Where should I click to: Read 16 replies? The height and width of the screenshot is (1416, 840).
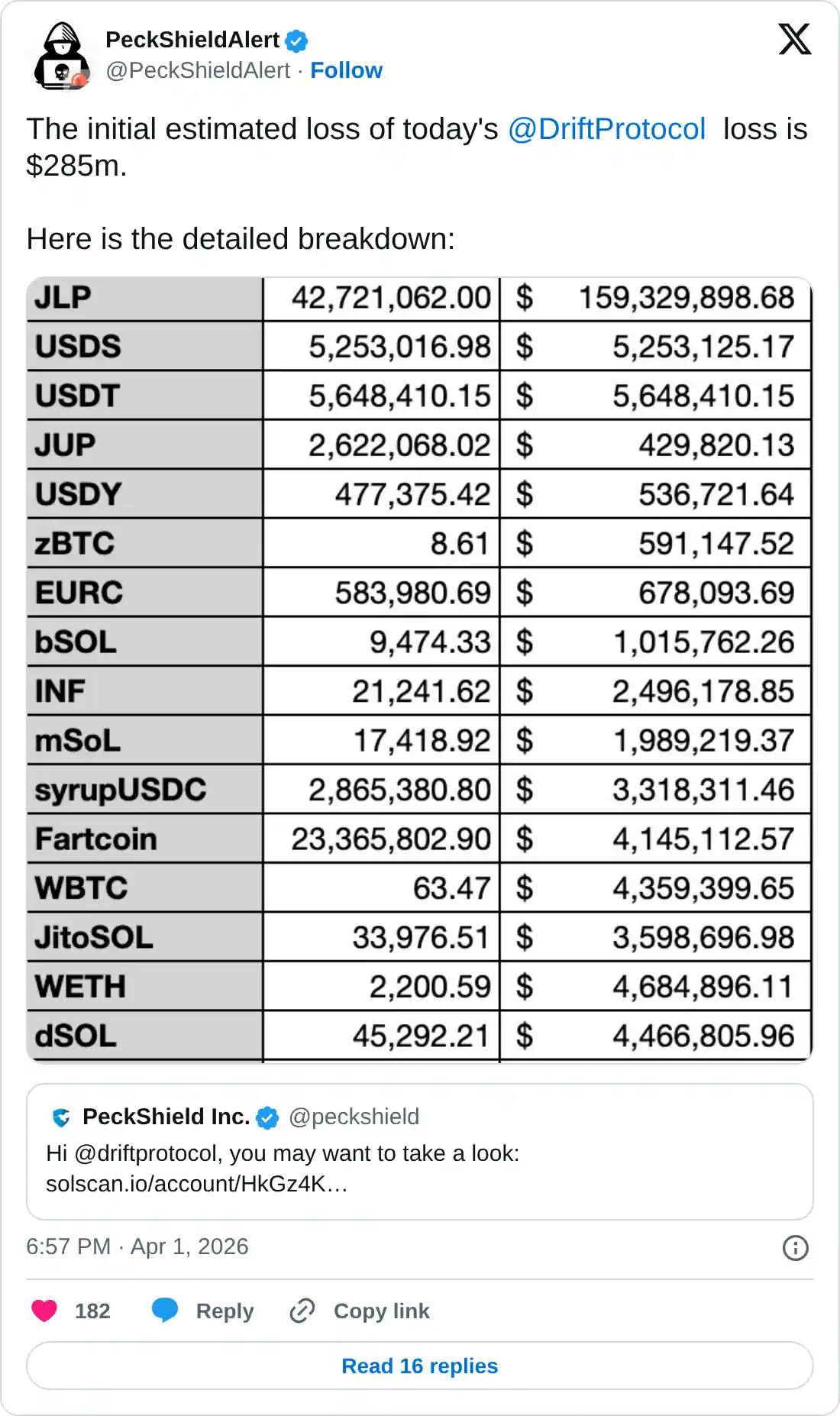[x=419, y=1366]
